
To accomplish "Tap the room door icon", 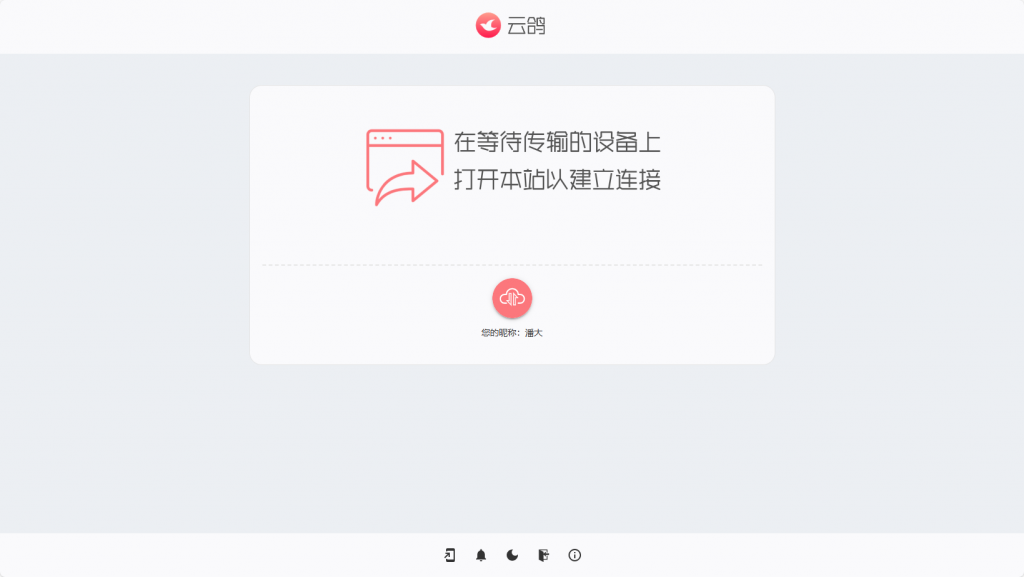I will pyautogui.click(x=543, y=555).
